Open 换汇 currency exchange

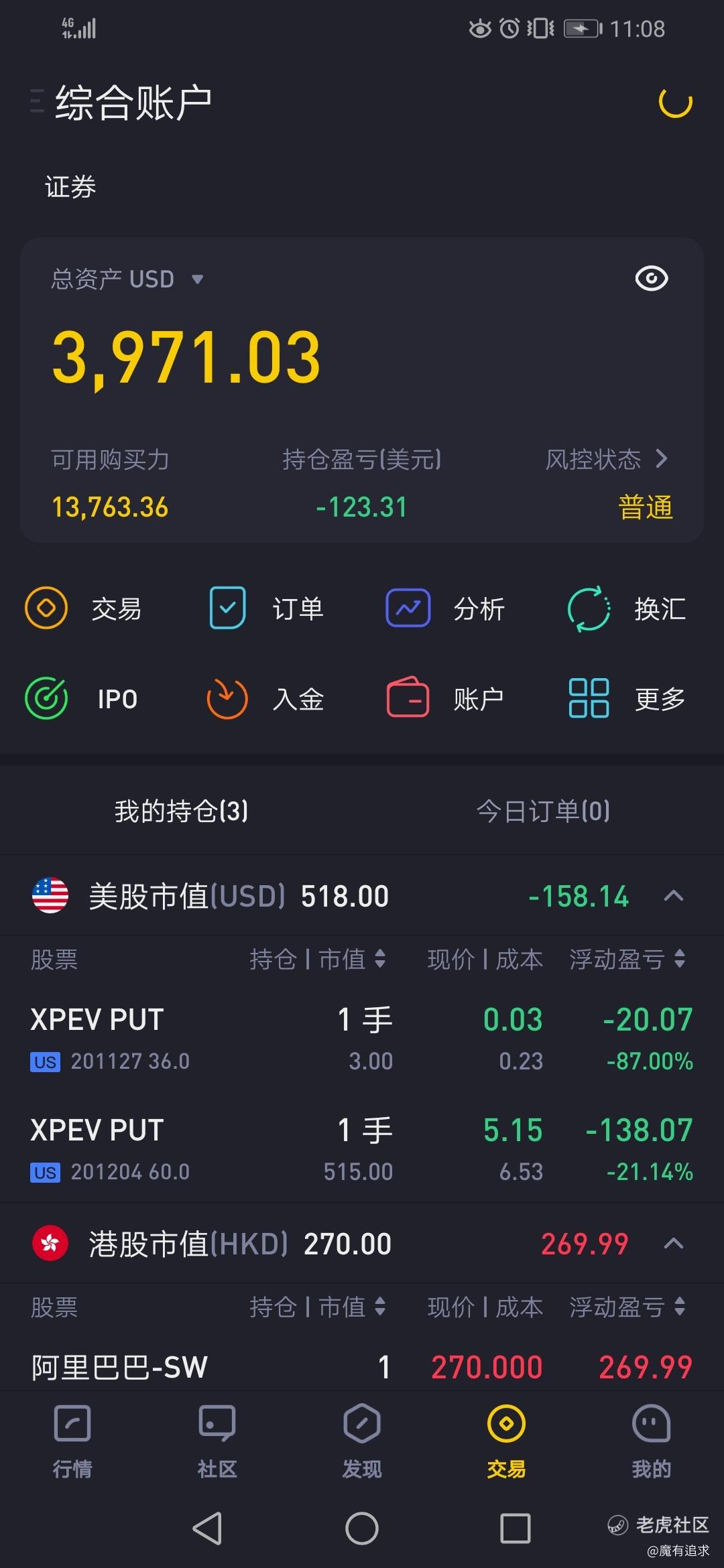coord(627,608)
